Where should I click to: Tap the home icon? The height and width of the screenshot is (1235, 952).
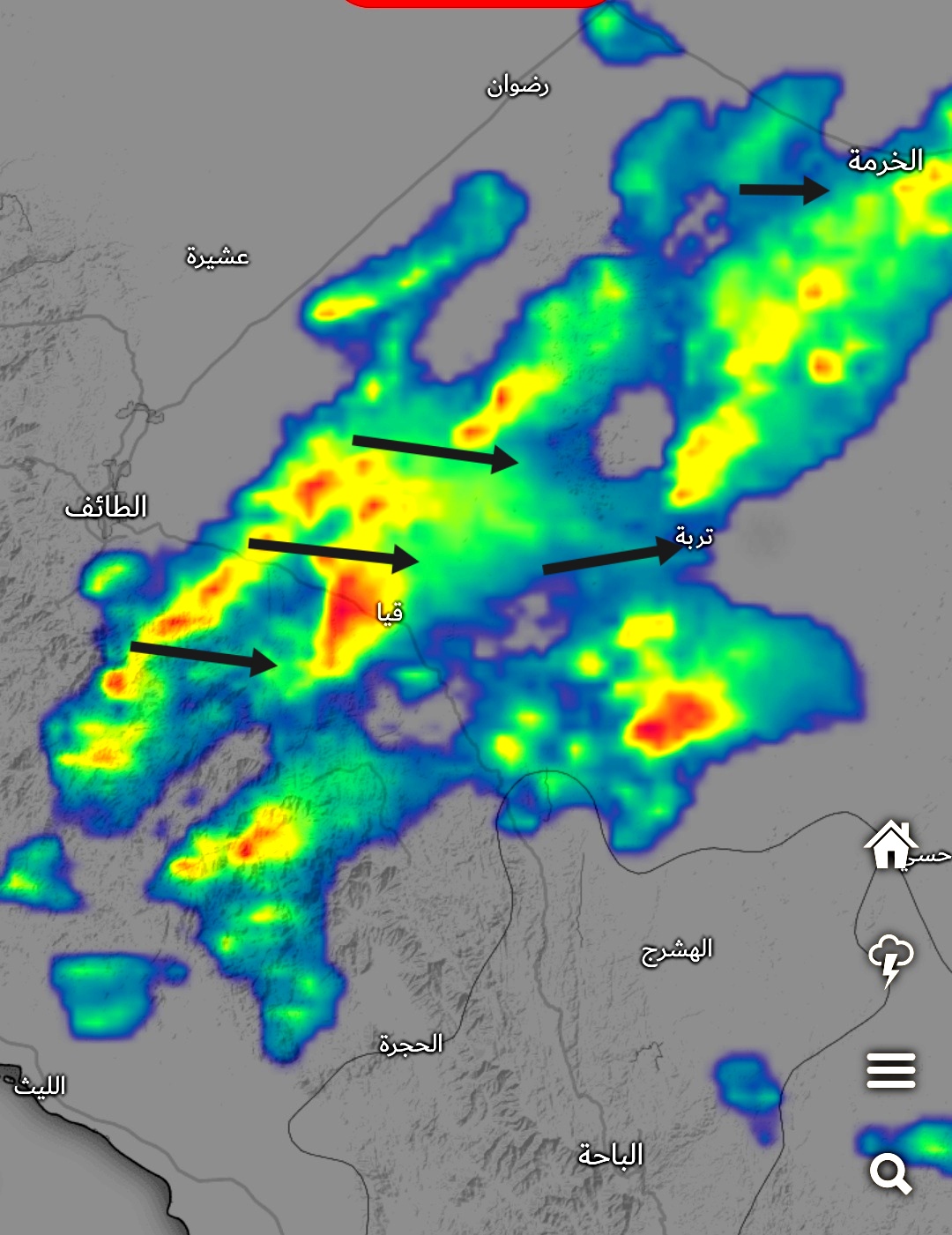pos(890,844)
